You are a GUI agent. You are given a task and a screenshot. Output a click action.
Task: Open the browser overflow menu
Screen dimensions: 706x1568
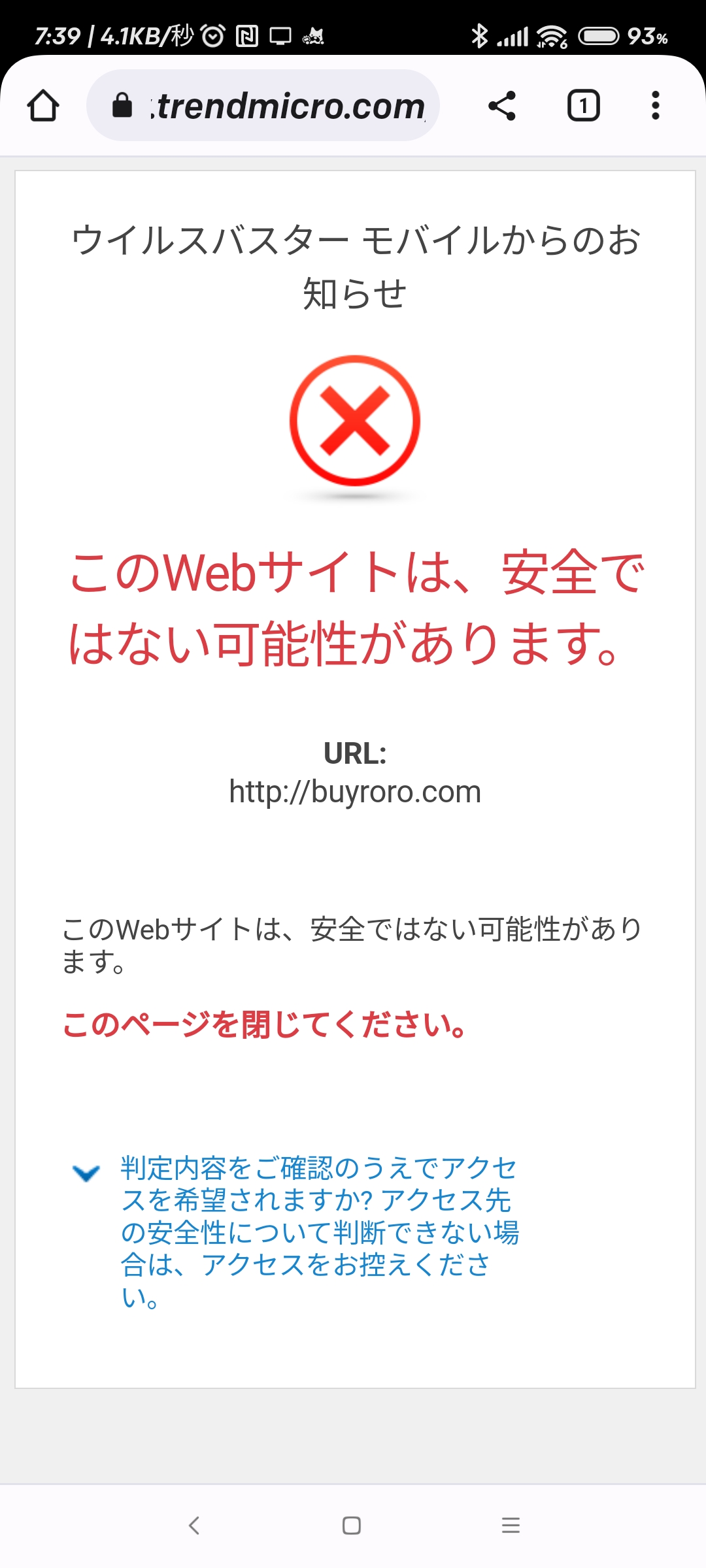[655, 106]
